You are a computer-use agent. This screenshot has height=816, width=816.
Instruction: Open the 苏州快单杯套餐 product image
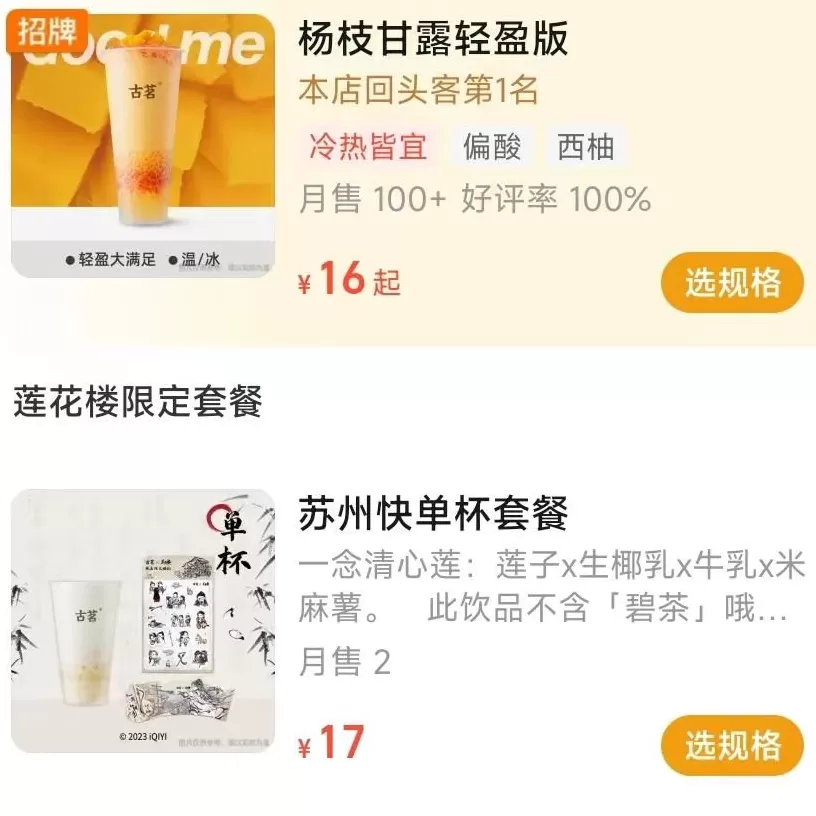pyautogui.click(x=142, y=621)
